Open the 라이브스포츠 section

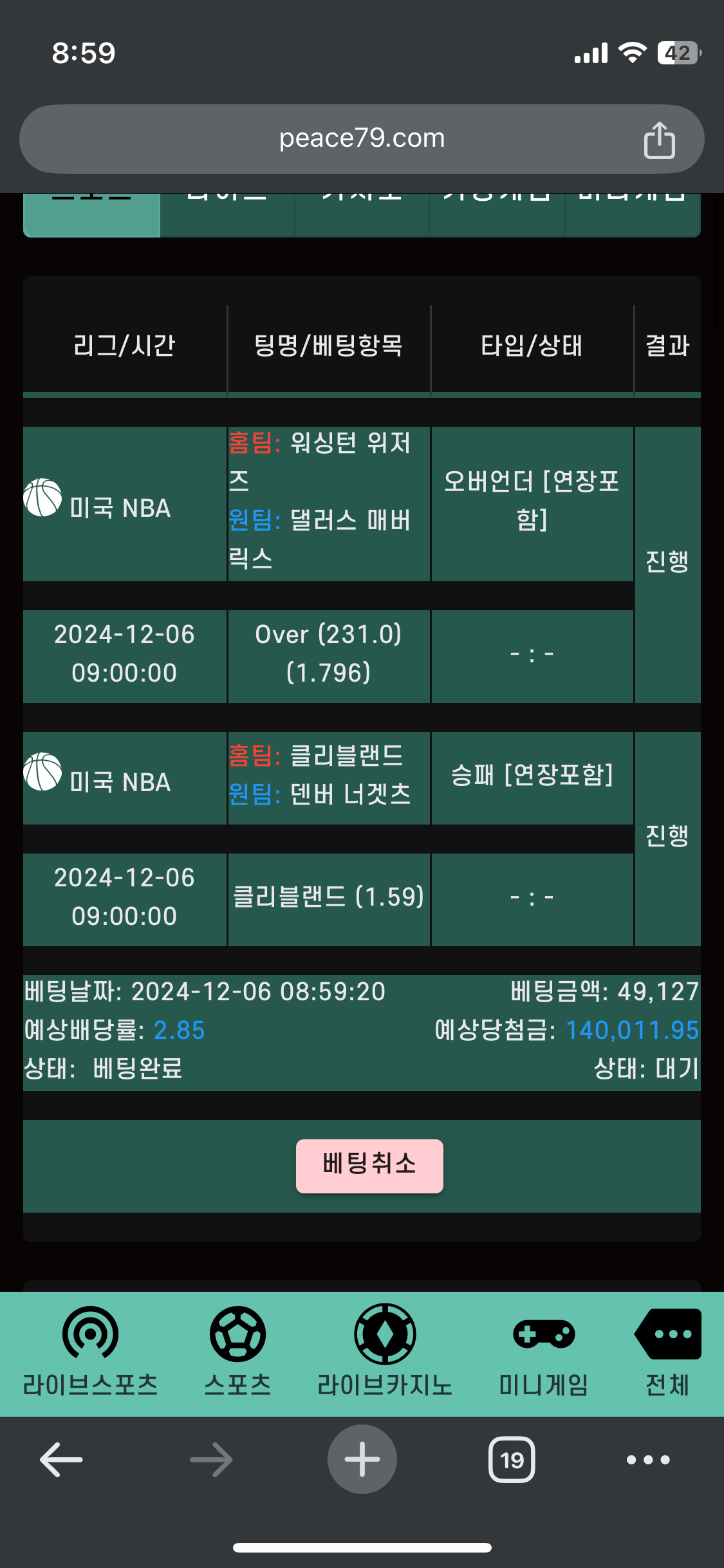click(90, 1352)
